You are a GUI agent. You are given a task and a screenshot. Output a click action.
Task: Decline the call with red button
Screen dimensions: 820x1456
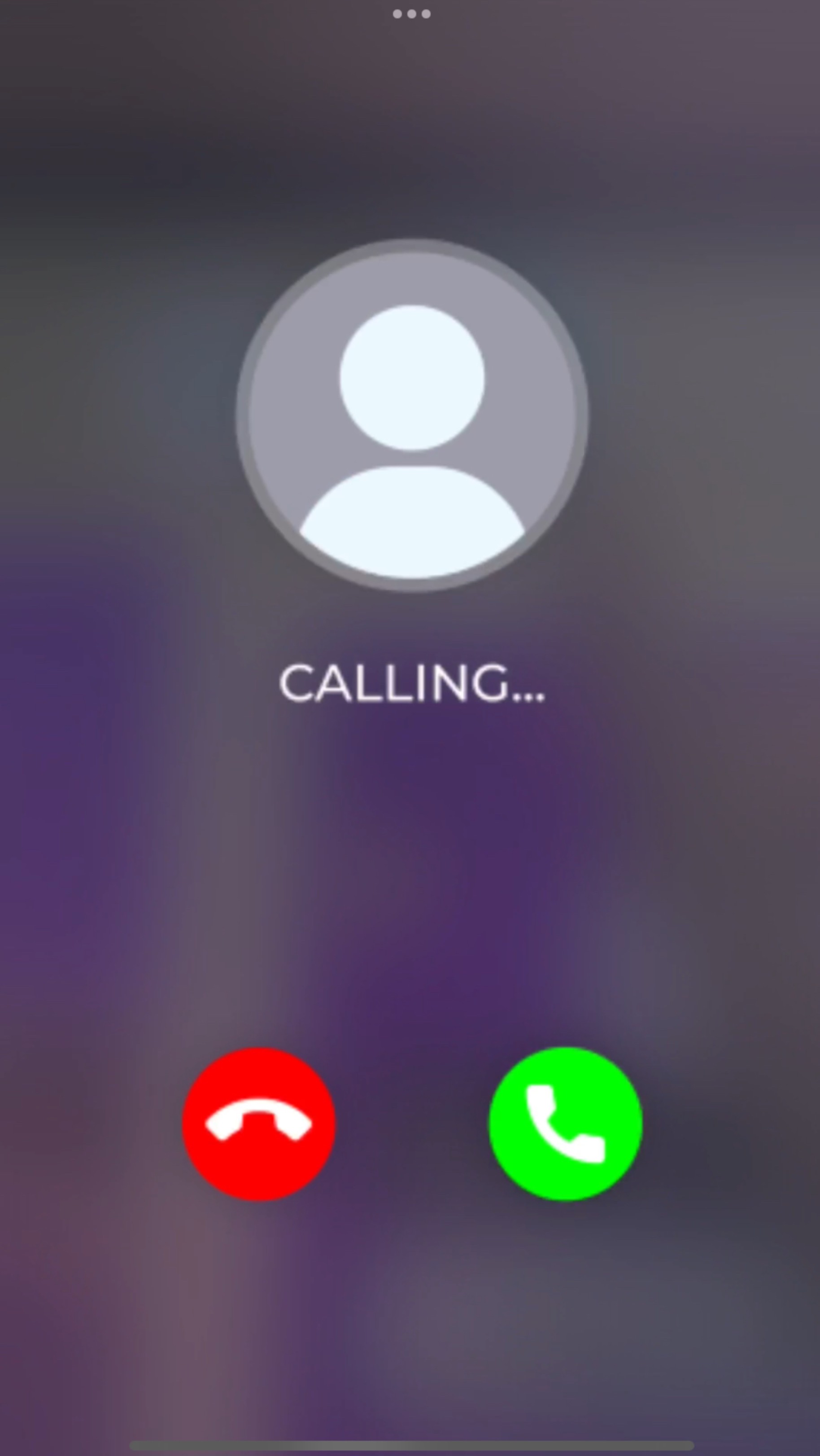(x=258, y=1124)
